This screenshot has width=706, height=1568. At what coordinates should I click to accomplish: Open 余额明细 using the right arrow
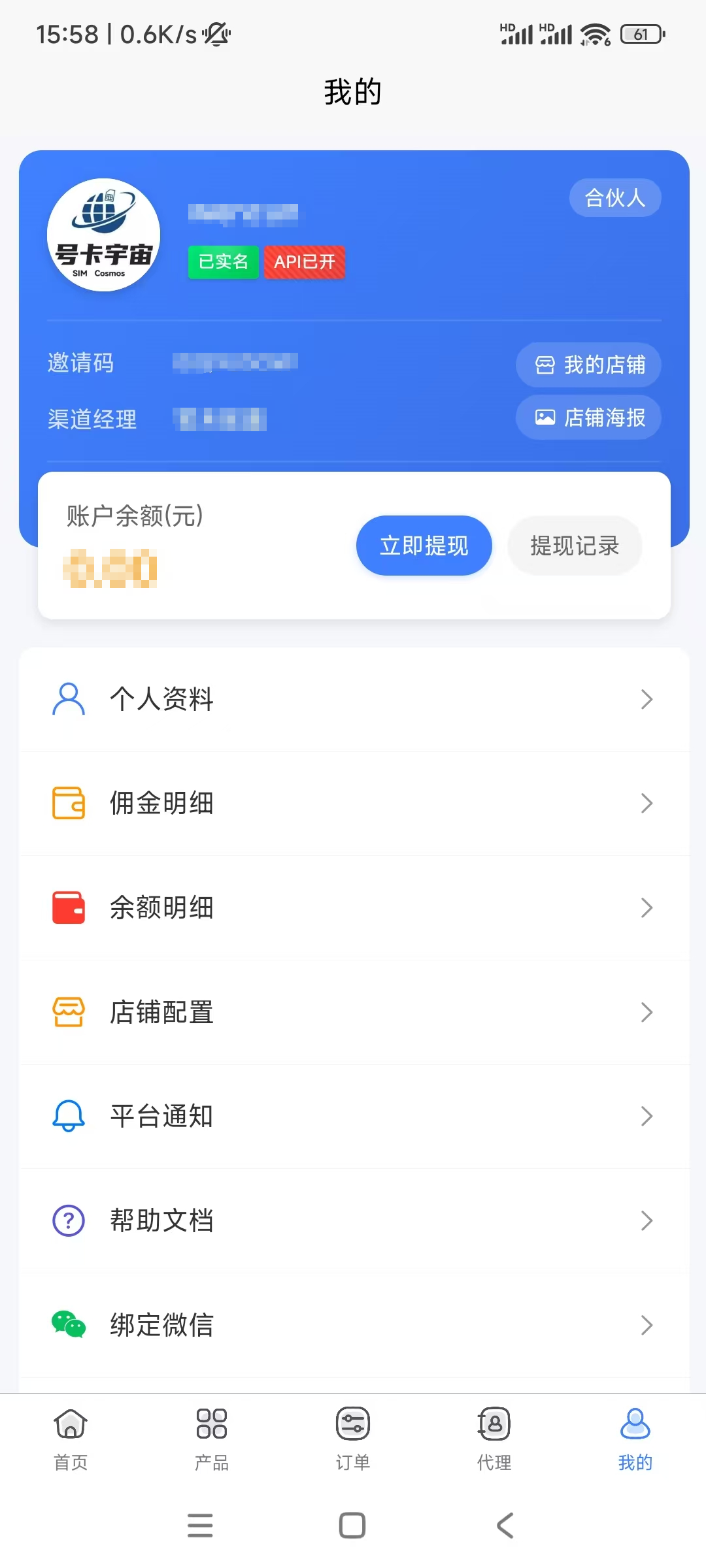point(647,907)
